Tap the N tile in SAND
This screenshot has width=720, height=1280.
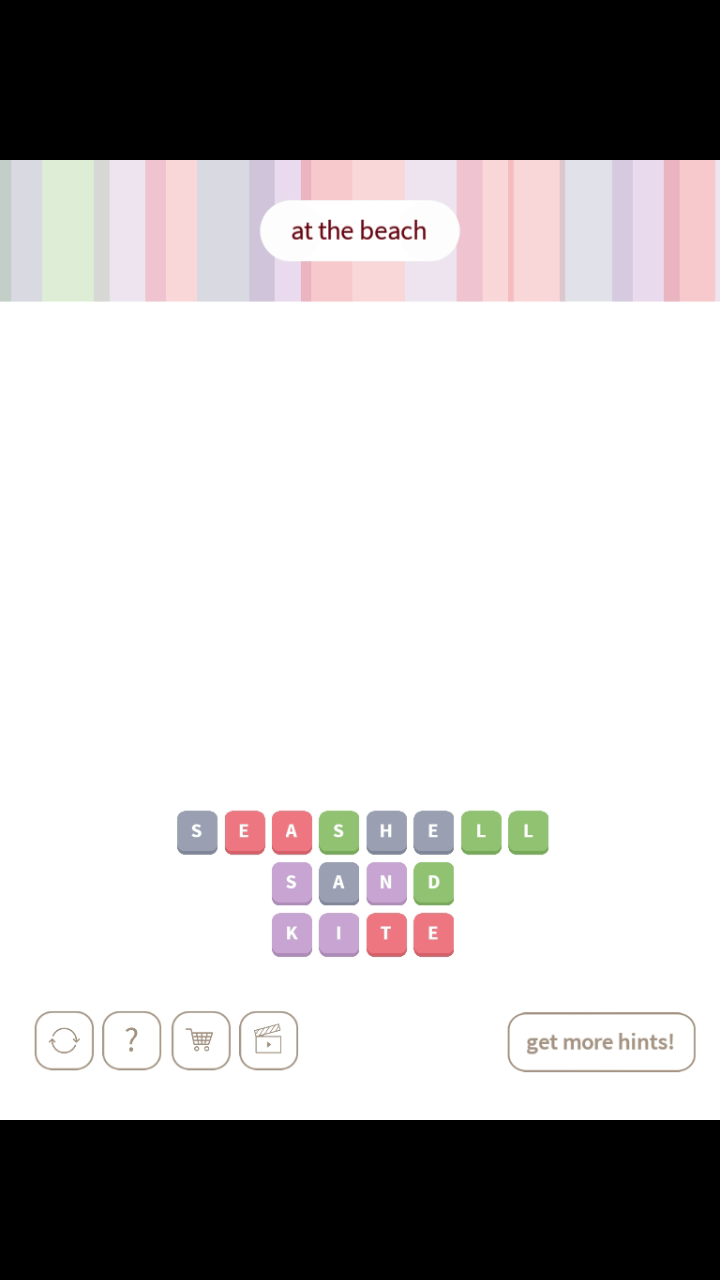pos(386,882)
